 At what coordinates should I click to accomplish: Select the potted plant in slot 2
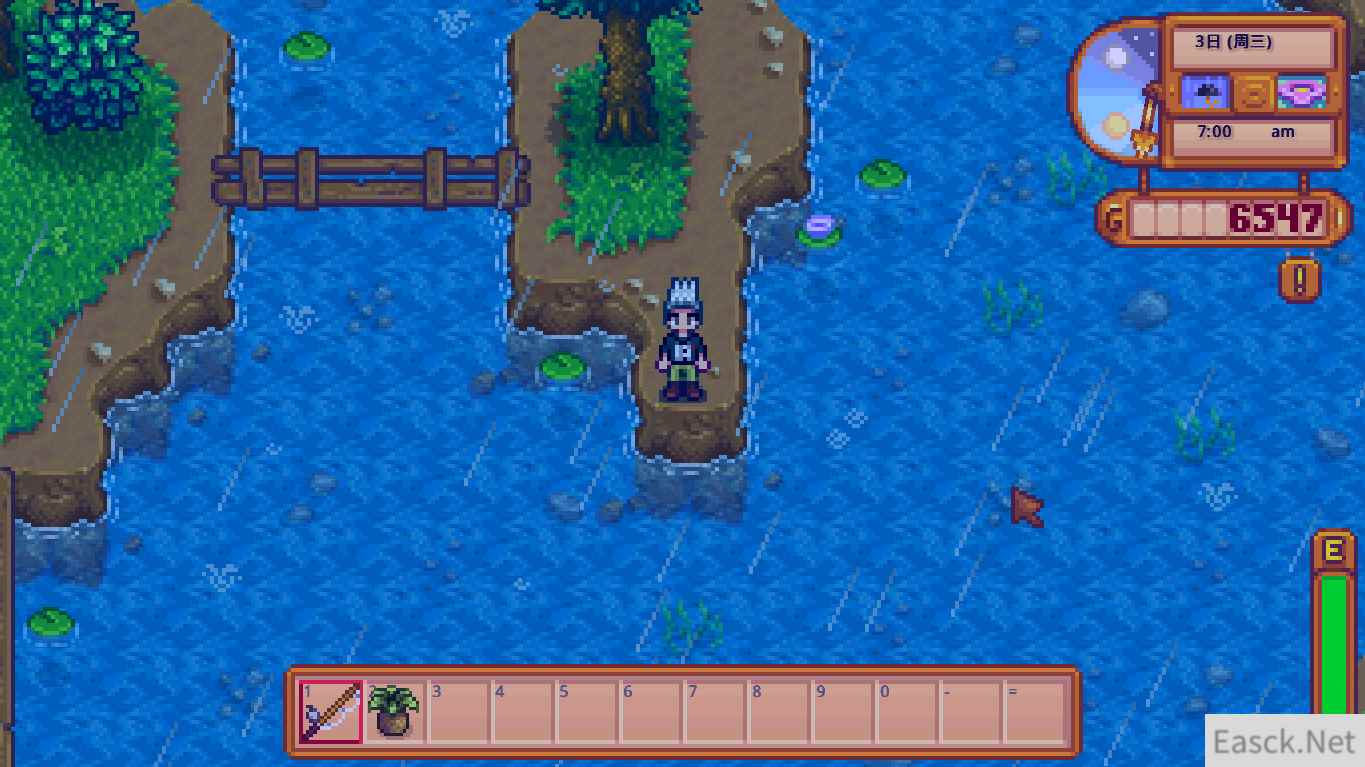pyautogui.click(x=394, y=712)
